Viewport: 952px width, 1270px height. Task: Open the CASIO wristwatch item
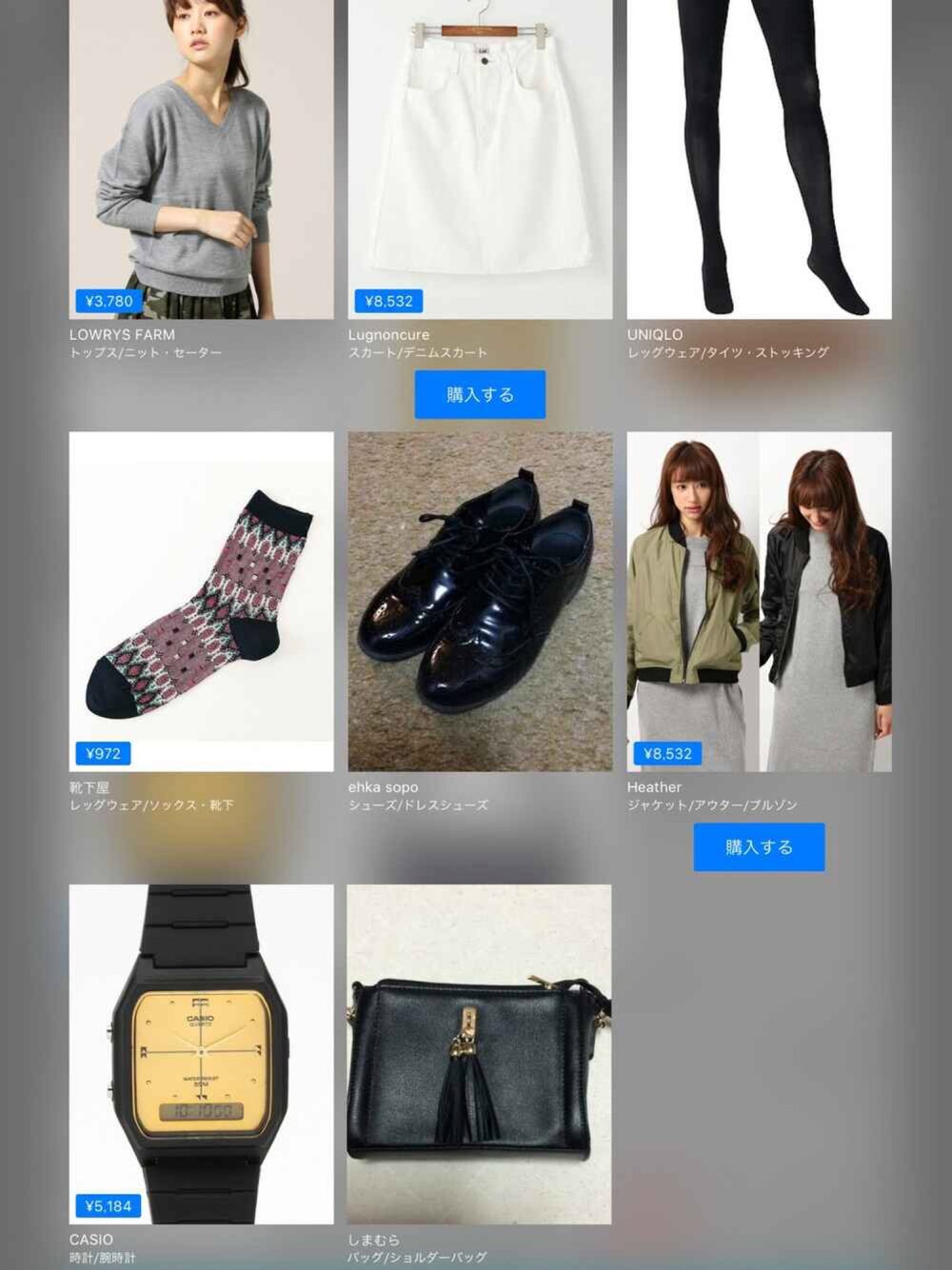[x=201, y=1054]
